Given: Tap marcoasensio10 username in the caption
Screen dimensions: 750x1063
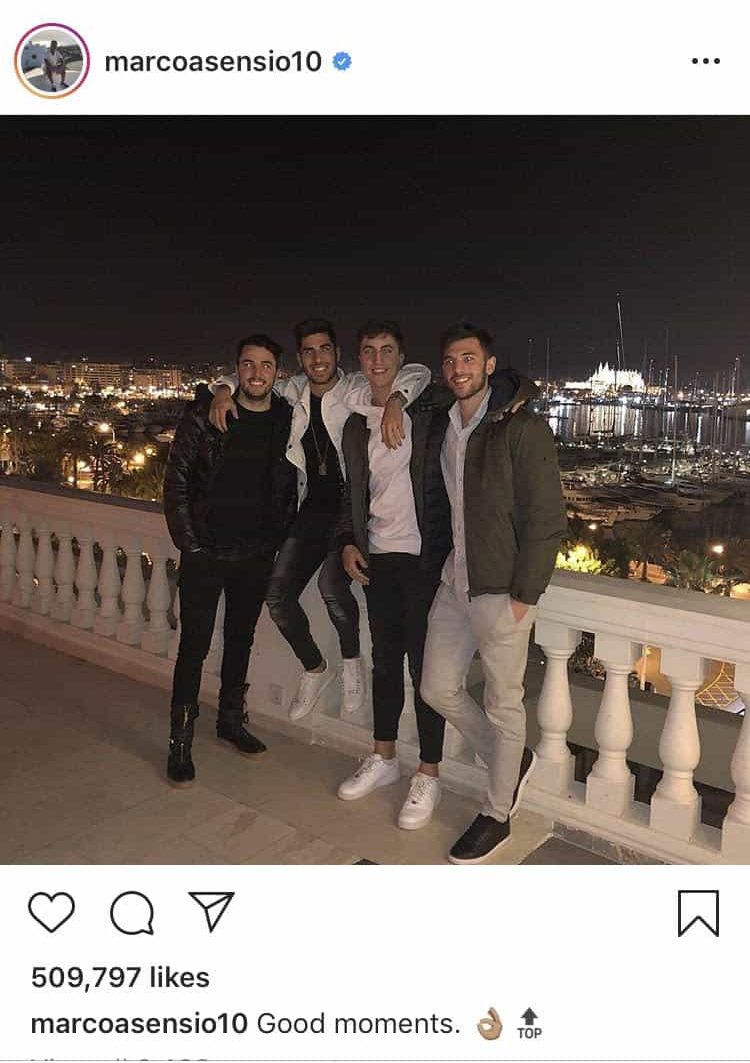Looking at the screenshot, I should (x=140, y=1024).
